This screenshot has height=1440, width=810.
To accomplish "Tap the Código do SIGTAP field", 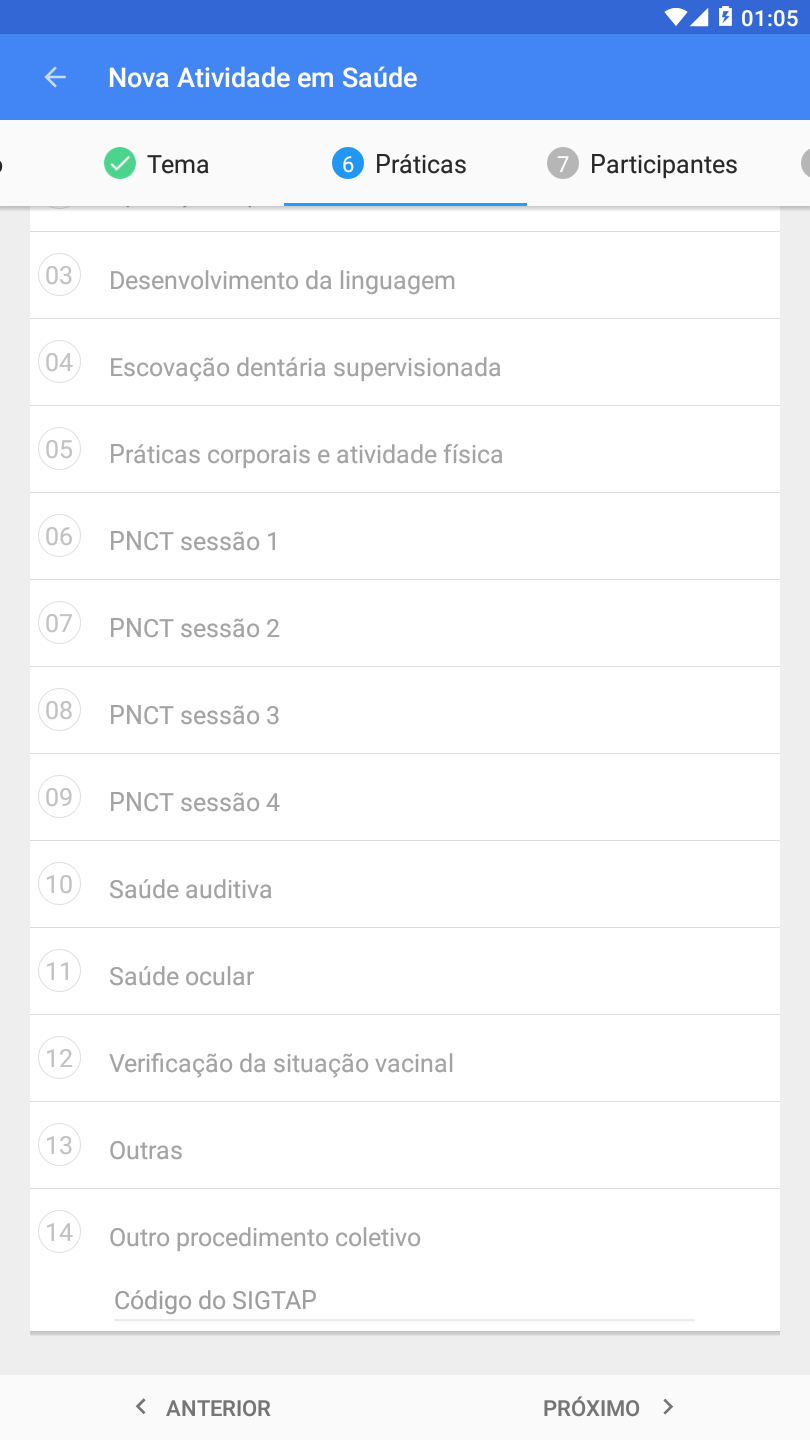I will [x=404, y=1300].
